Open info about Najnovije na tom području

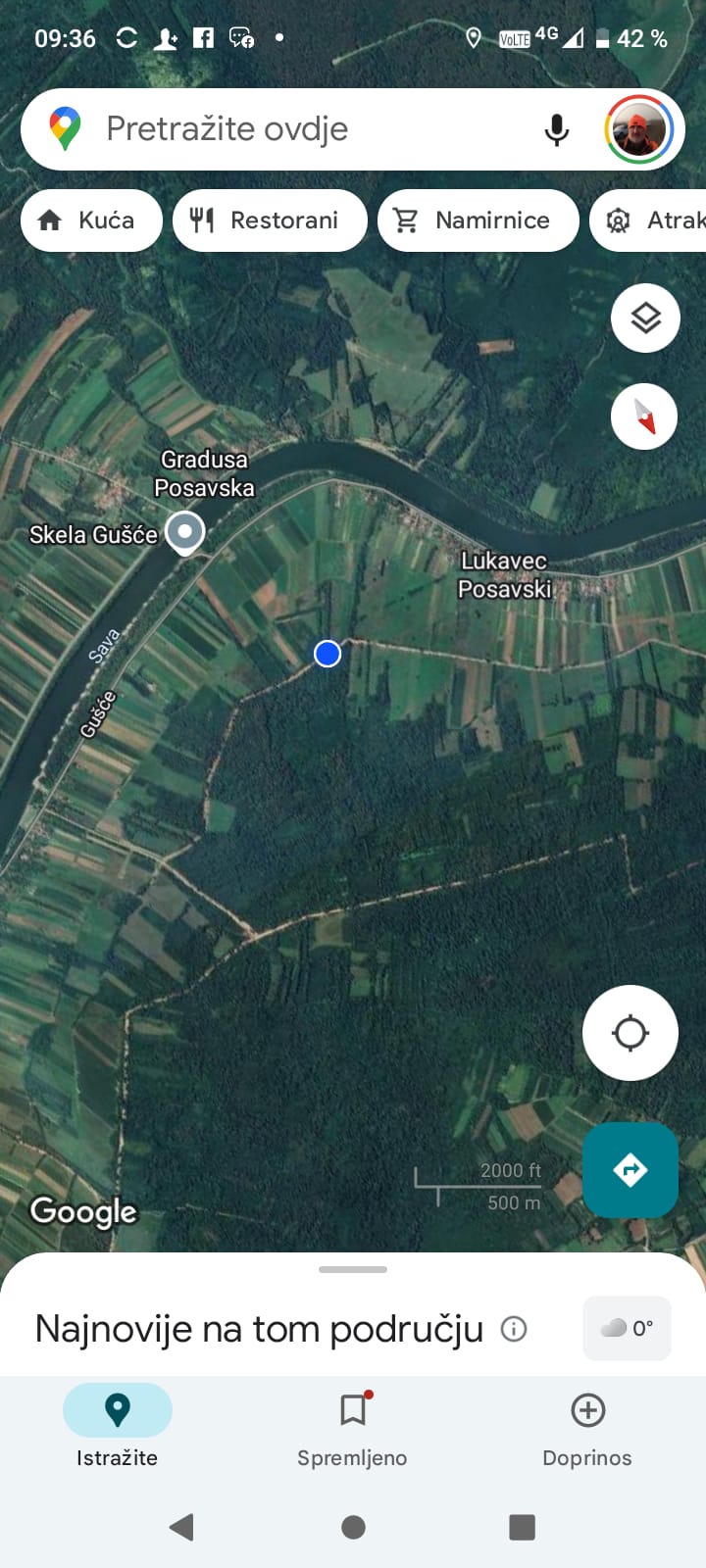[514, 1329]
